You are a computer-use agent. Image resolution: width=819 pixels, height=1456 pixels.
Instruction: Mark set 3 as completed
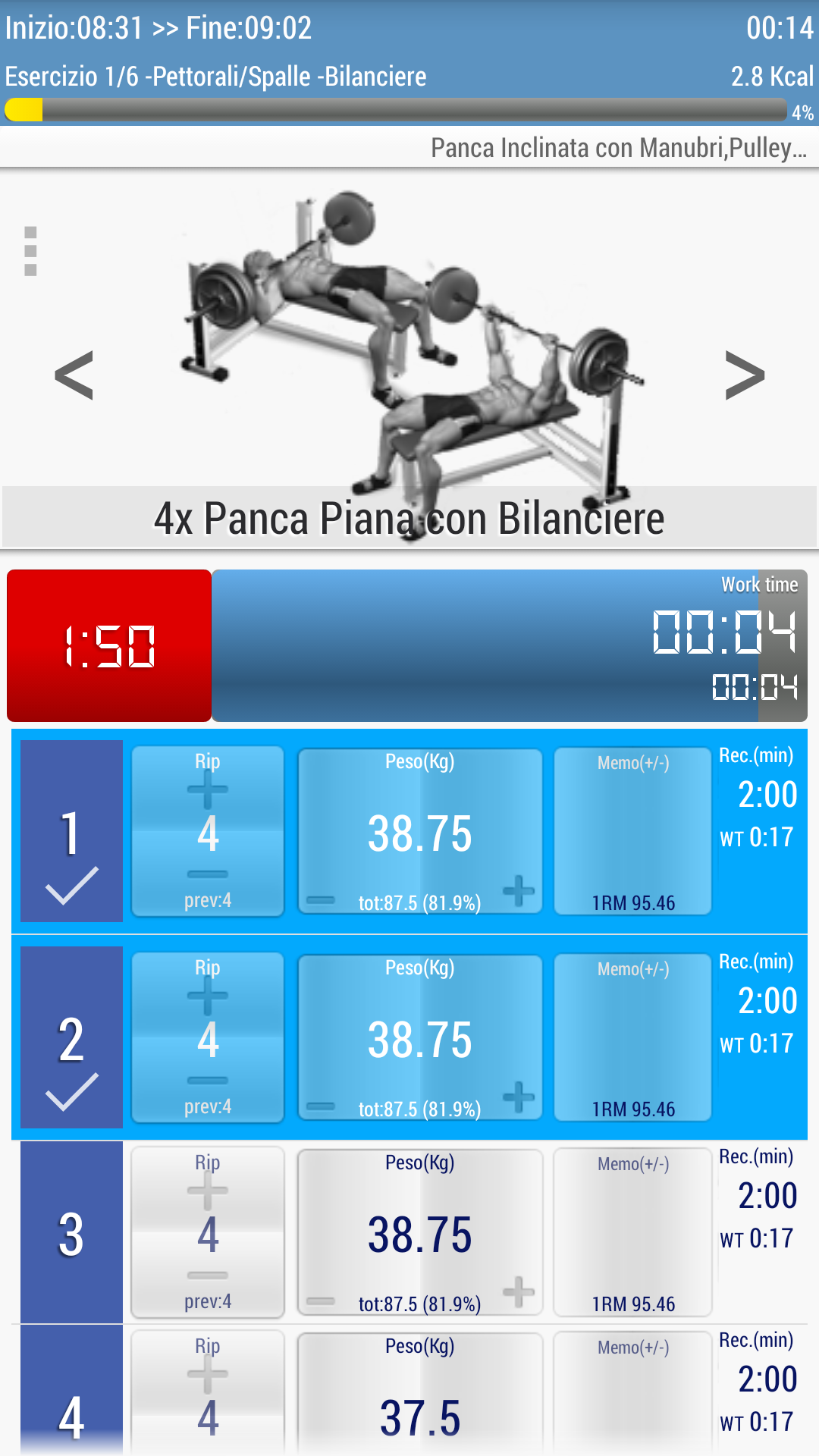(x=71, y=1234)
